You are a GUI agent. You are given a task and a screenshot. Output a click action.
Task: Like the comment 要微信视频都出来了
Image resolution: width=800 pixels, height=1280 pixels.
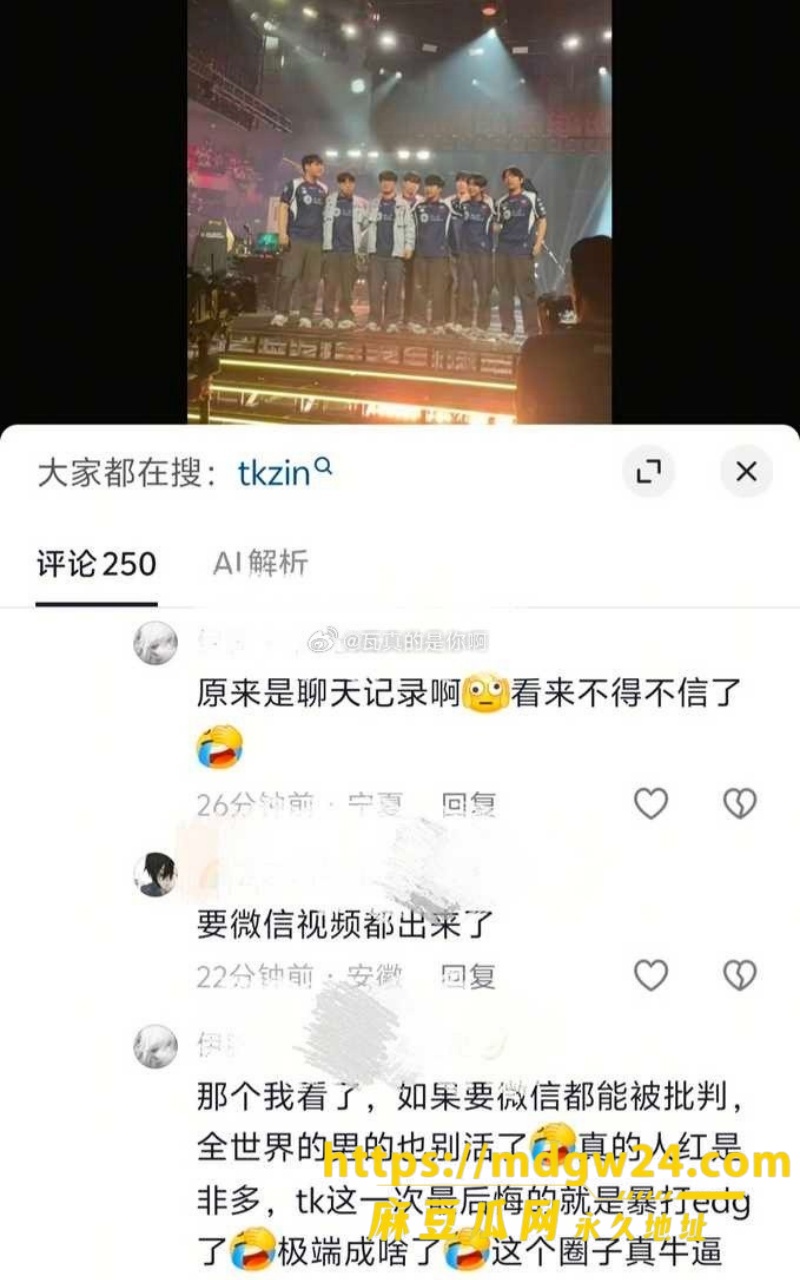(651, 975)
